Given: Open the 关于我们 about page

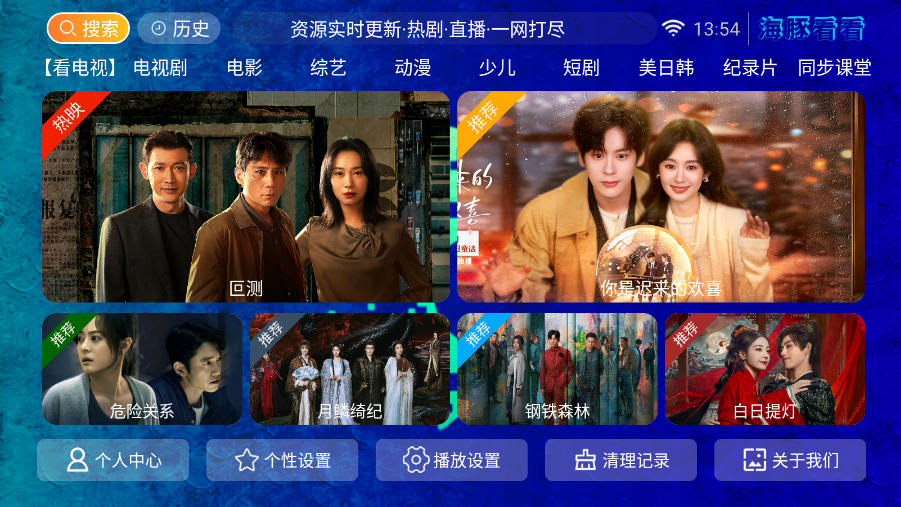Looking at the screenshot, I should click(790, 460).
